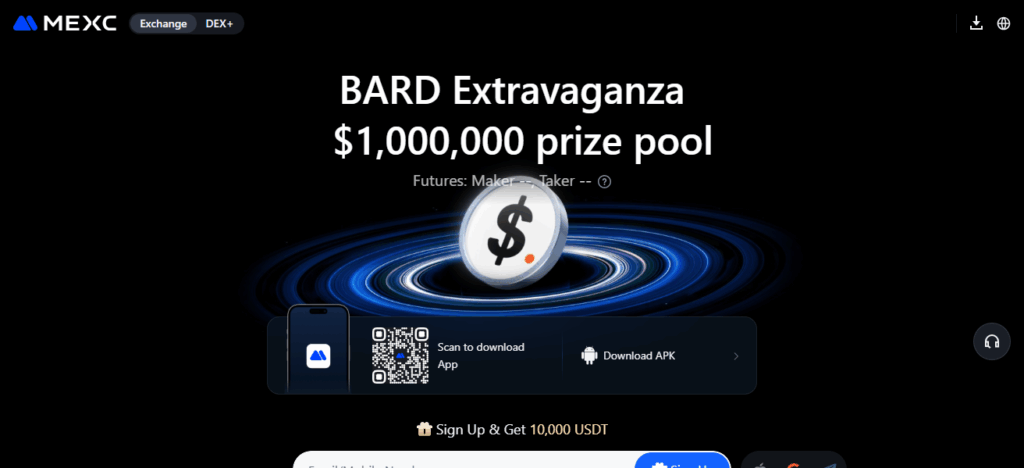Open the download icon in header
1024x468 pixels.
tap(977, 23)
